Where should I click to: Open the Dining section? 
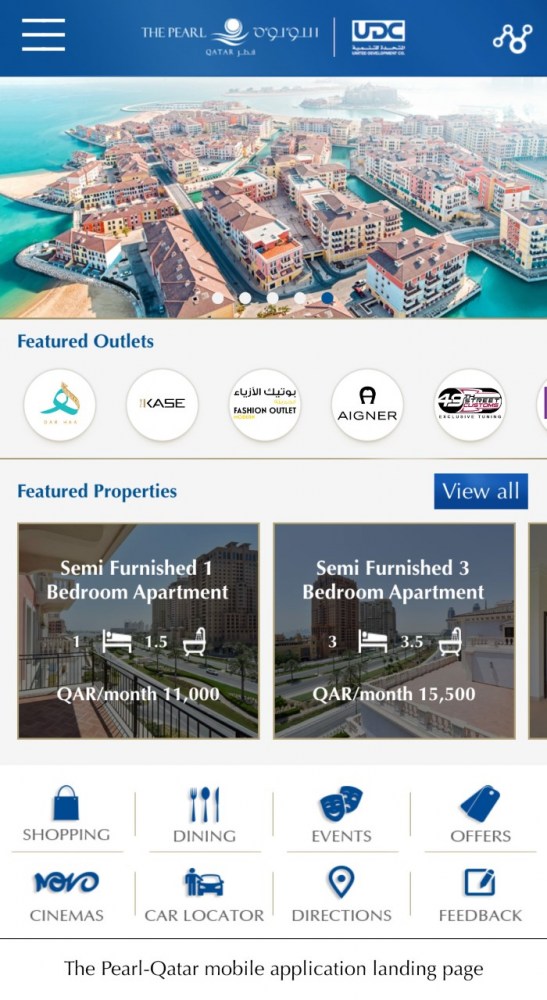pyautogui.click(x=204, y=813)
